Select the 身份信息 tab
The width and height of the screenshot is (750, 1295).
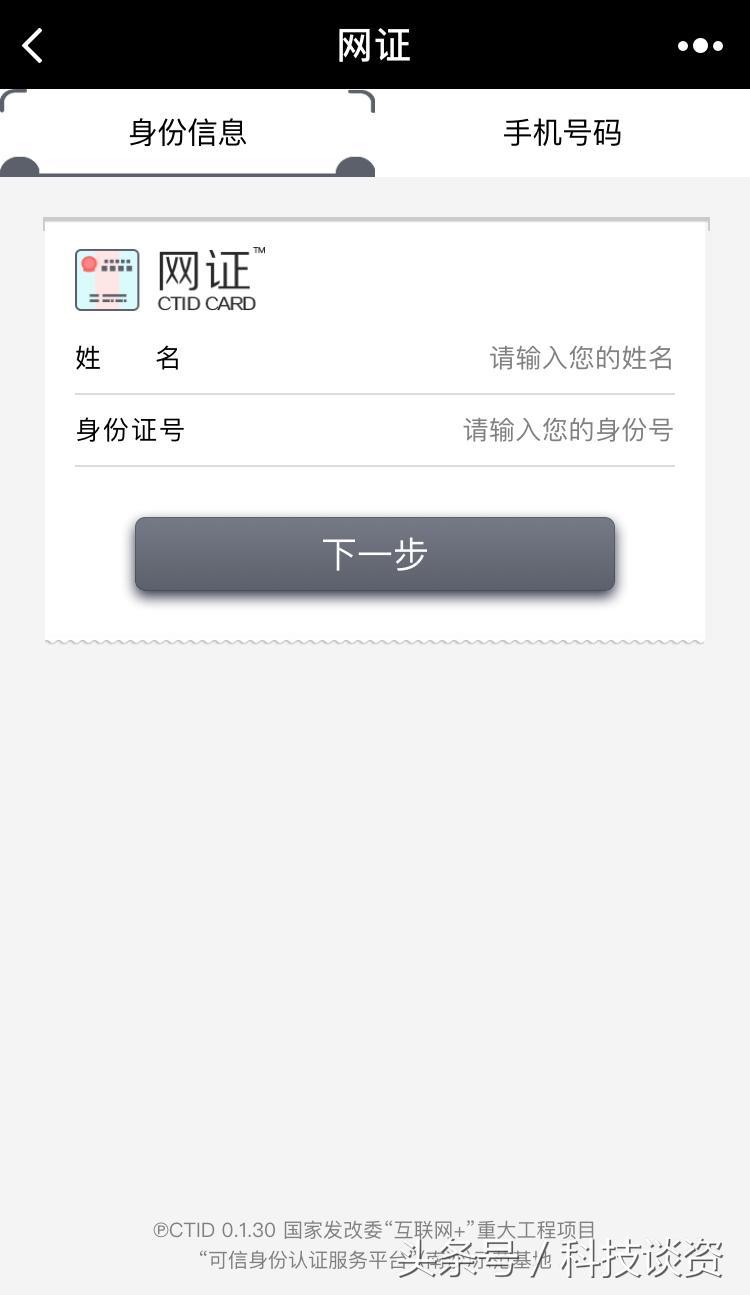pos(187,133)
